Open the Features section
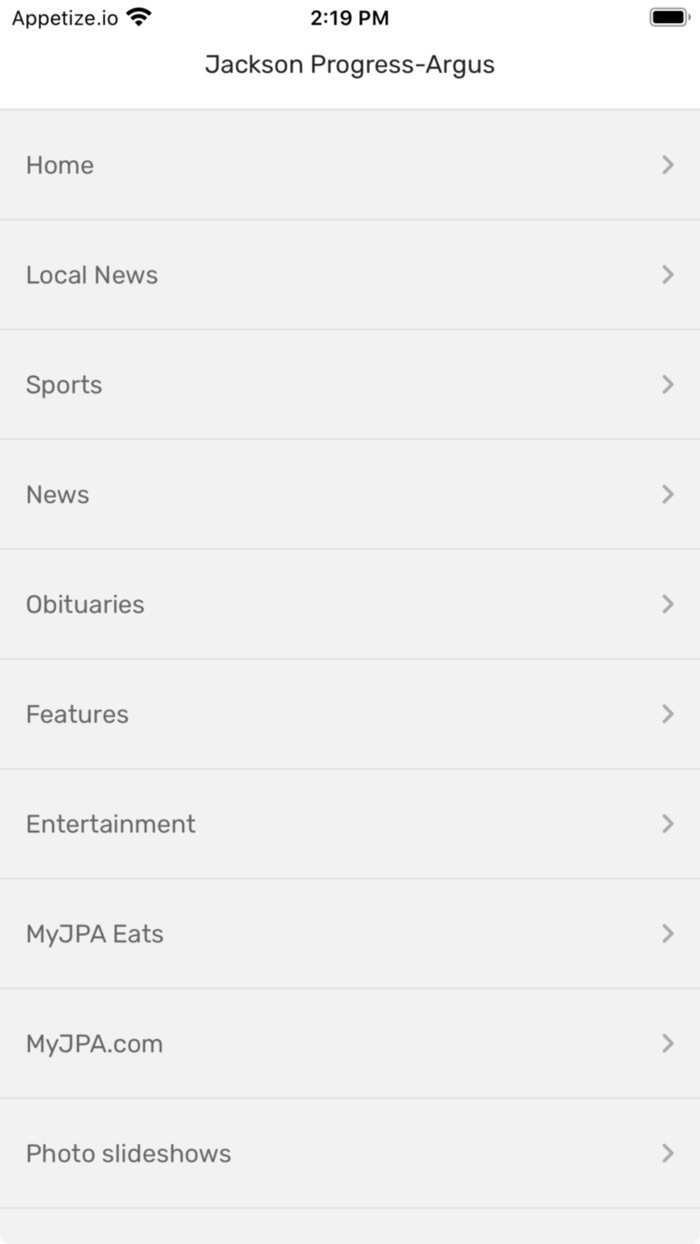Viewport: 700px width, 1244px height. 350,715
